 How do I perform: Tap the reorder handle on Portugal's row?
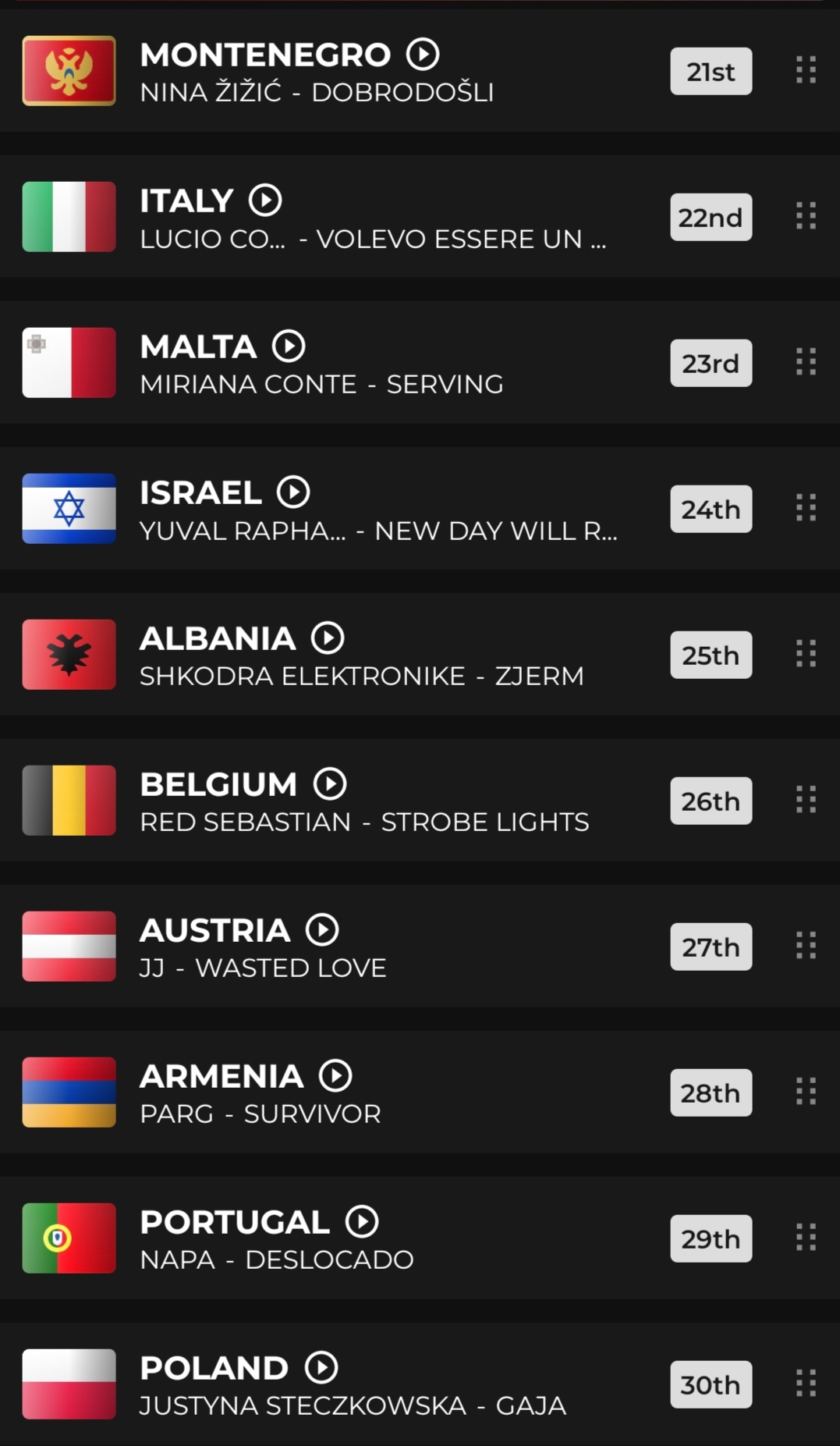point(806,1238)
